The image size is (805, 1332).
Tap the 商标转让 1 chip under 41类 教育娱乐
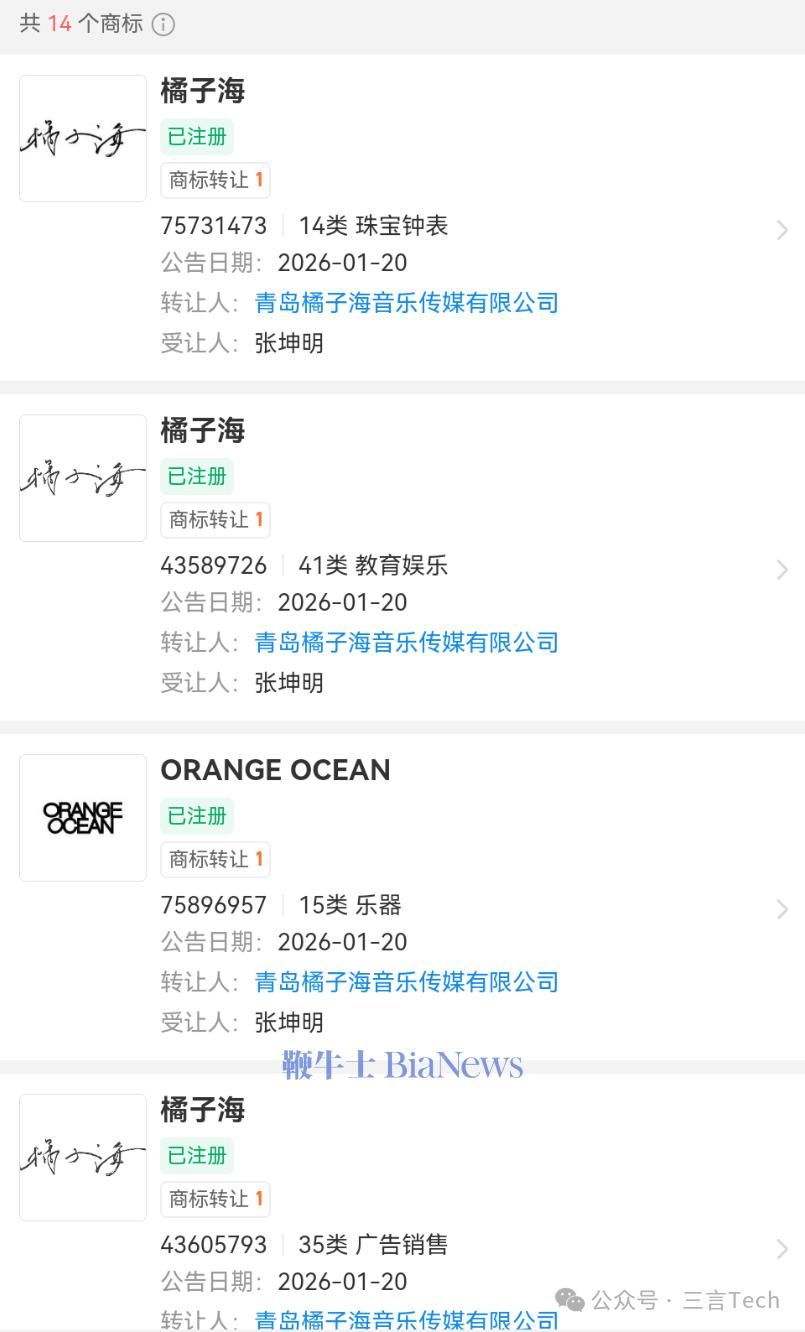[215, 520]
